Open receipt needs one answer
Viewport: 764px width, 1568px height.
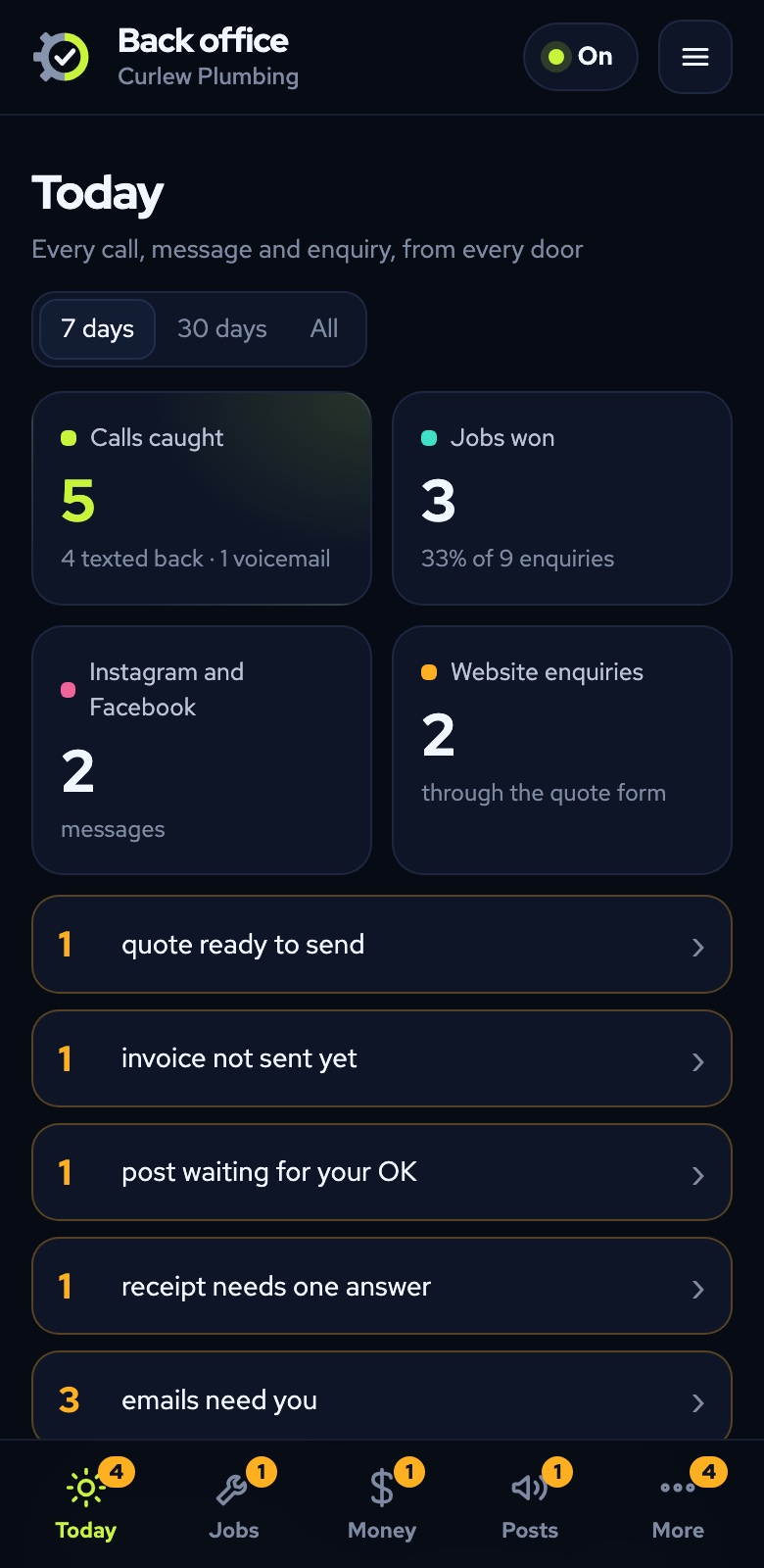coord(382,1286)
